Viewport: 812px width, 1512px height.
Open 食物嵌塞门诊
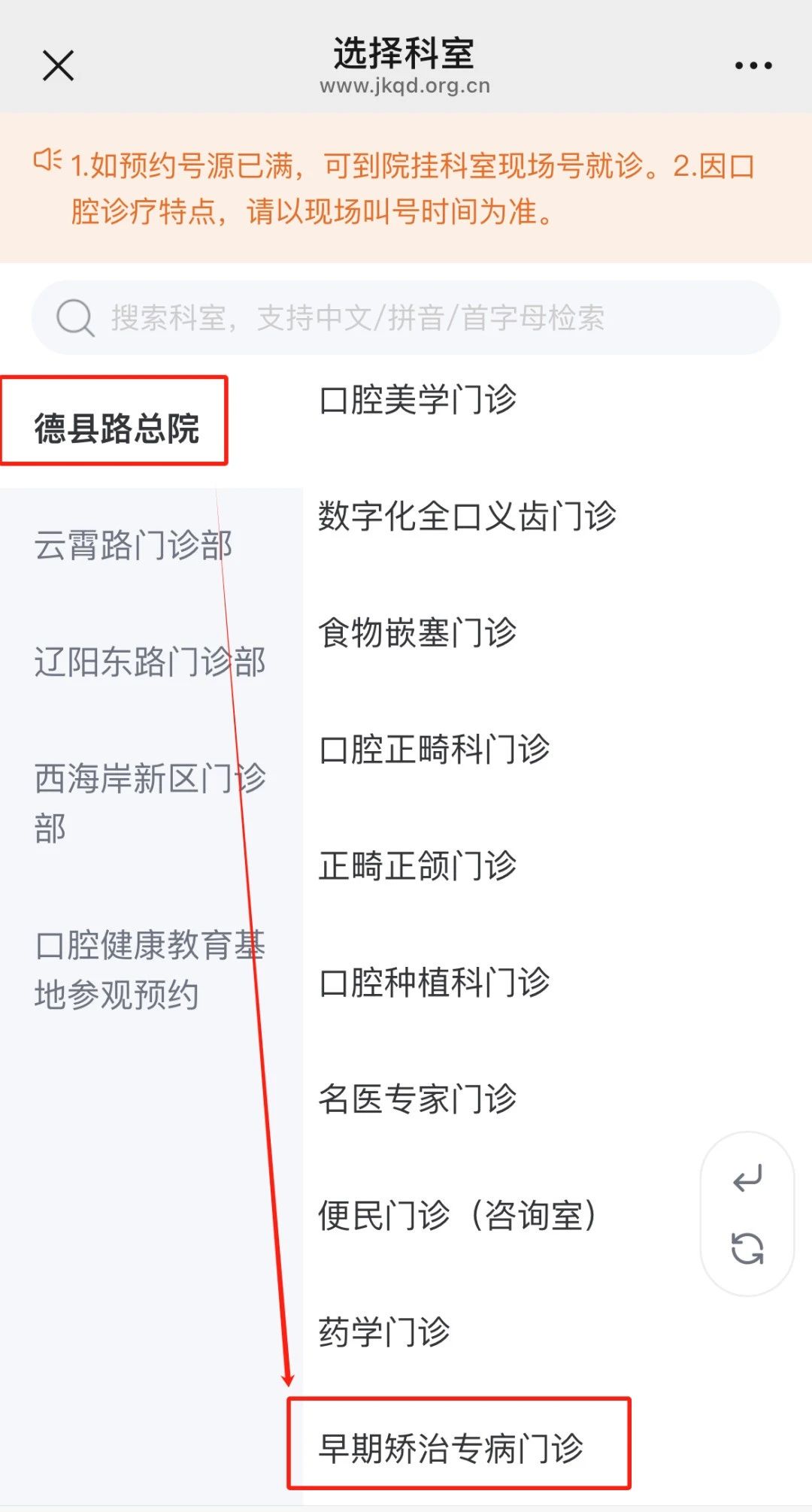coord(417,632)
